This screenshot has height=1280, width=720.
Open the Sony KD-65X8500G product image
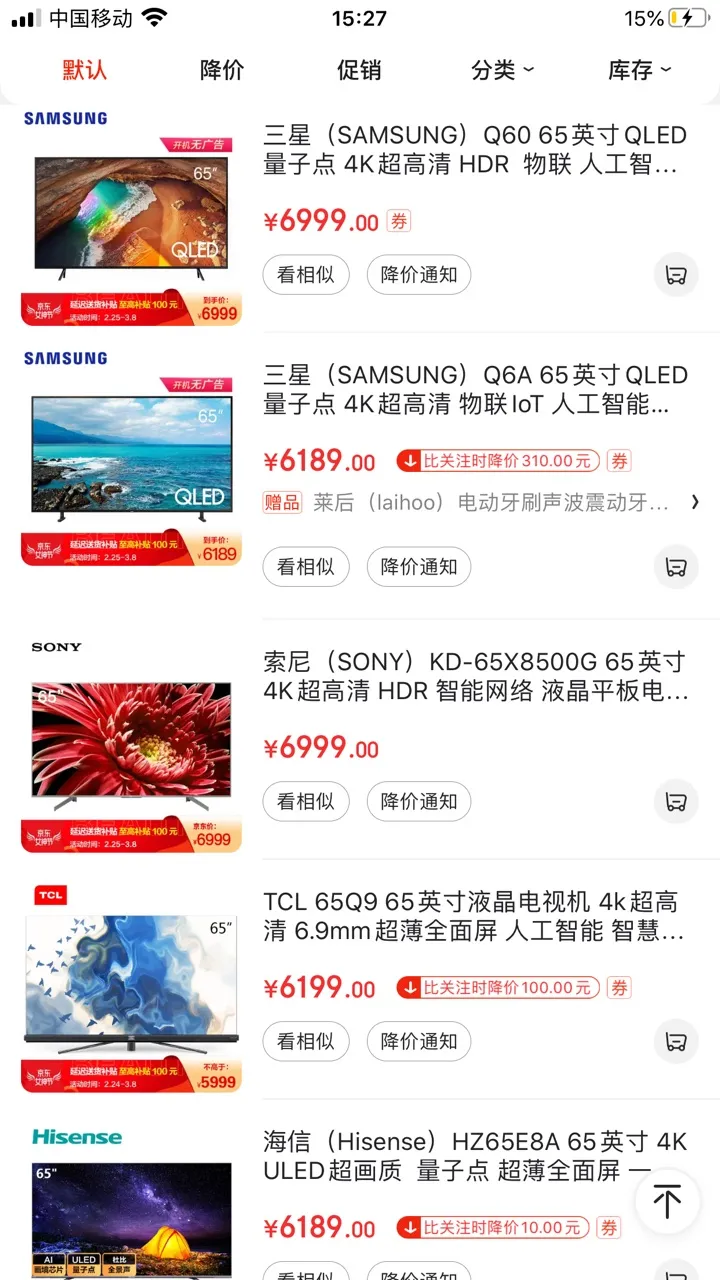pos(131,745)
